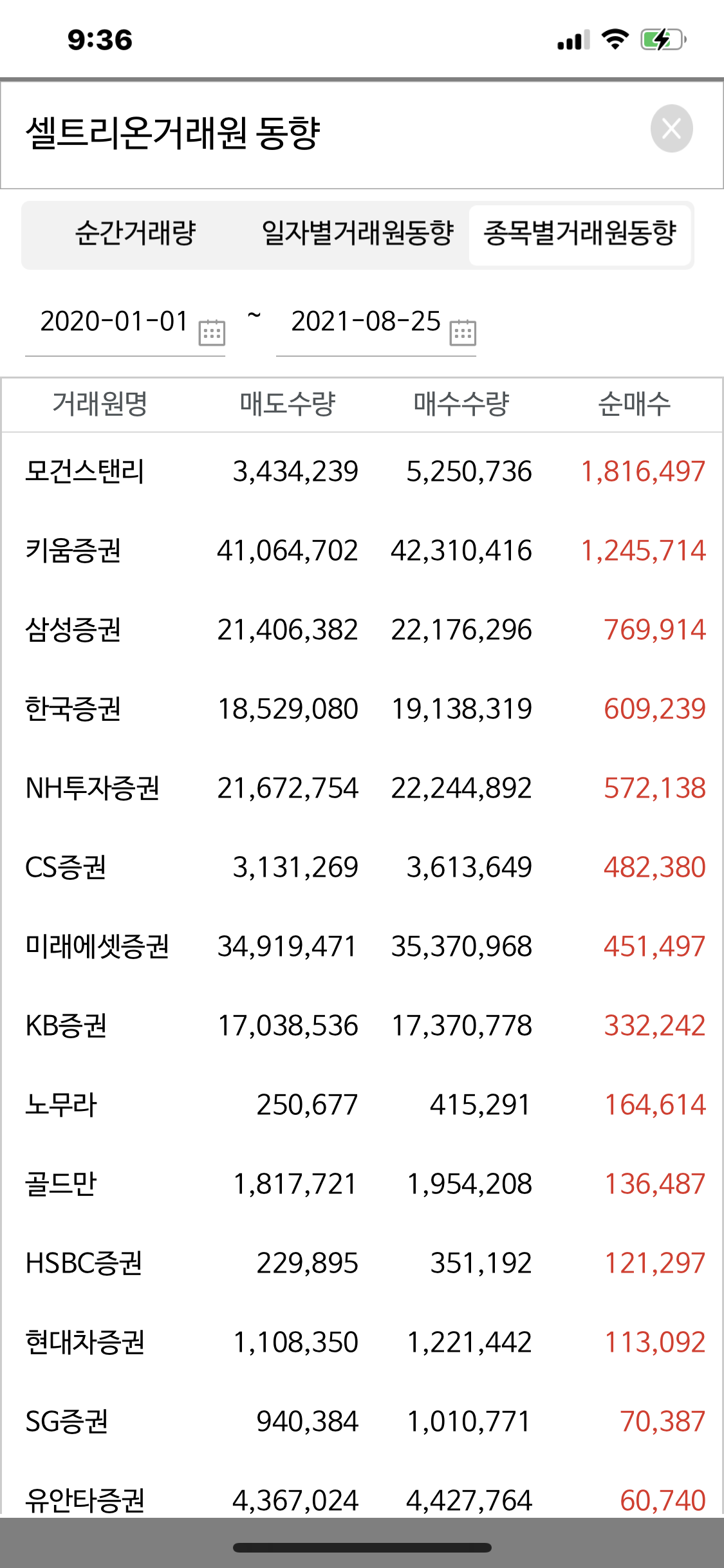Tap the clock showing 9:36

coord(98,40)
